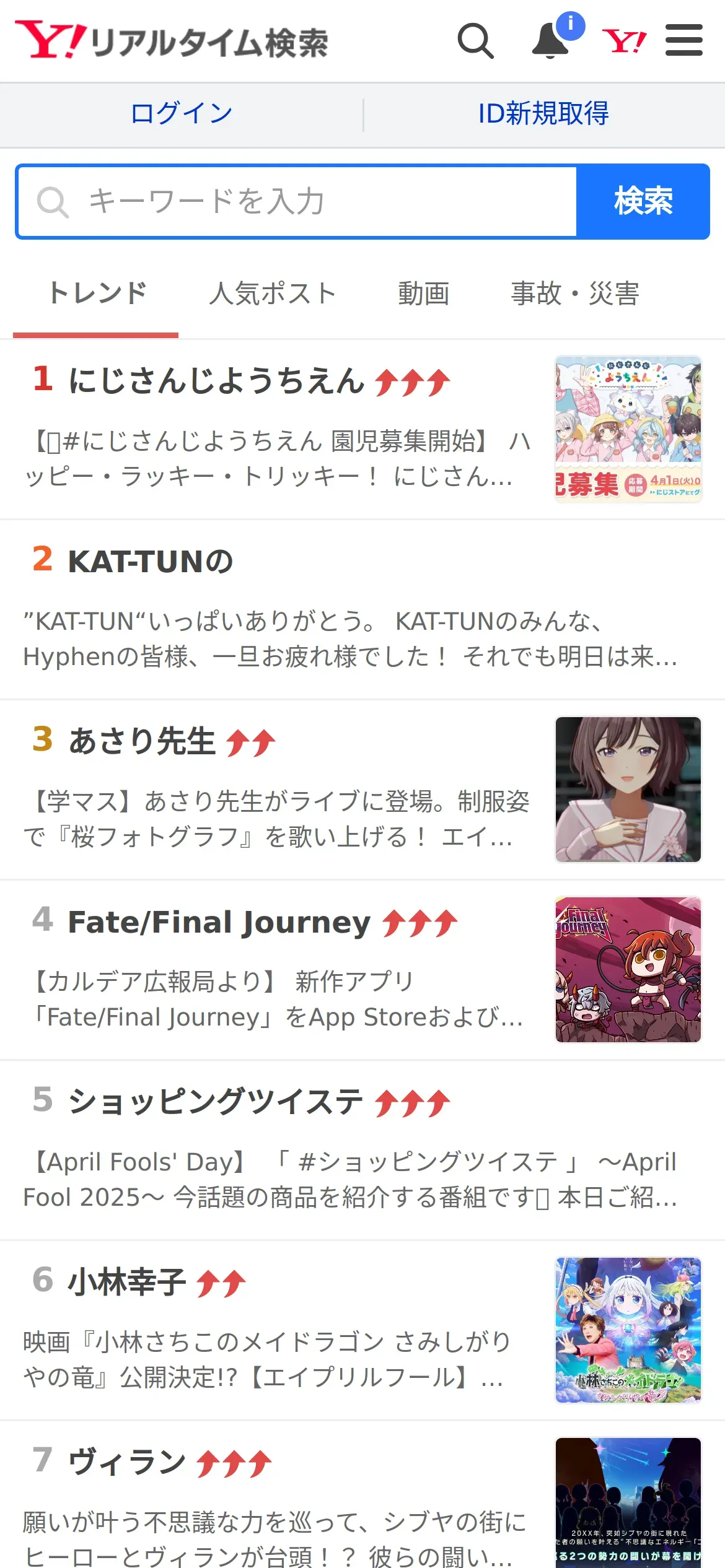Open trend #5 ショッピングツイステ

(216, 1102)
